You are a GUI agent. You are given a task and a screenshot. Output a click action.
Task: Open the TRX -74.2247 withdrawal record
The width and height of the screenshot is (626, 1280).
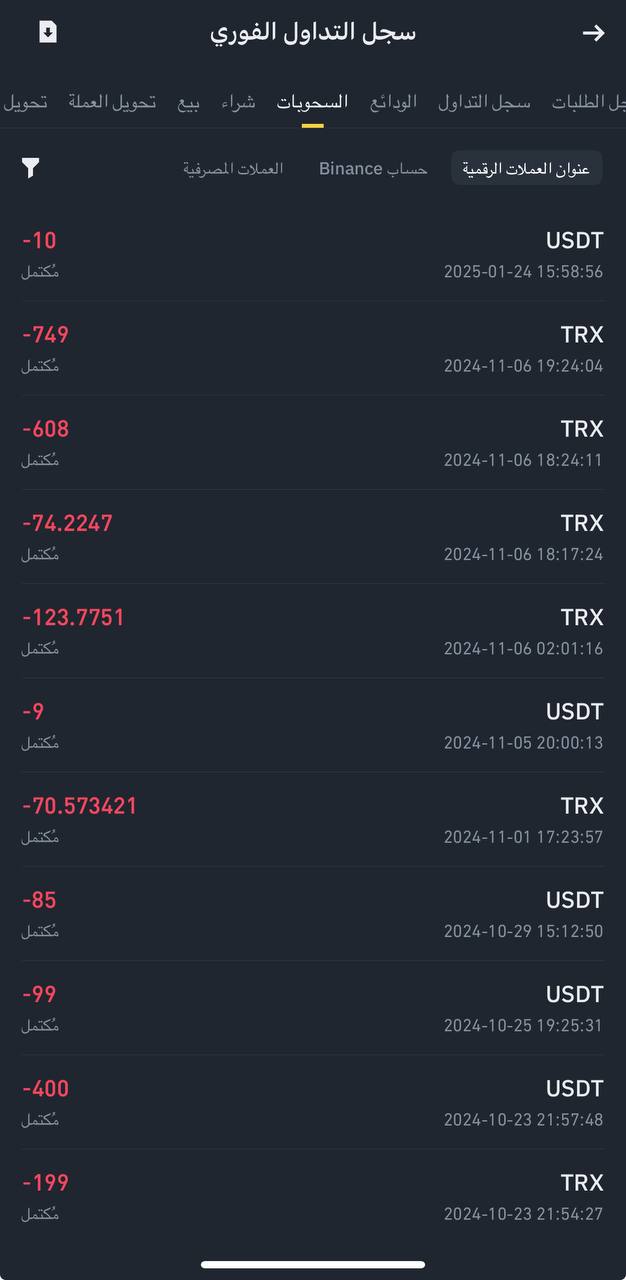point(313,537)
